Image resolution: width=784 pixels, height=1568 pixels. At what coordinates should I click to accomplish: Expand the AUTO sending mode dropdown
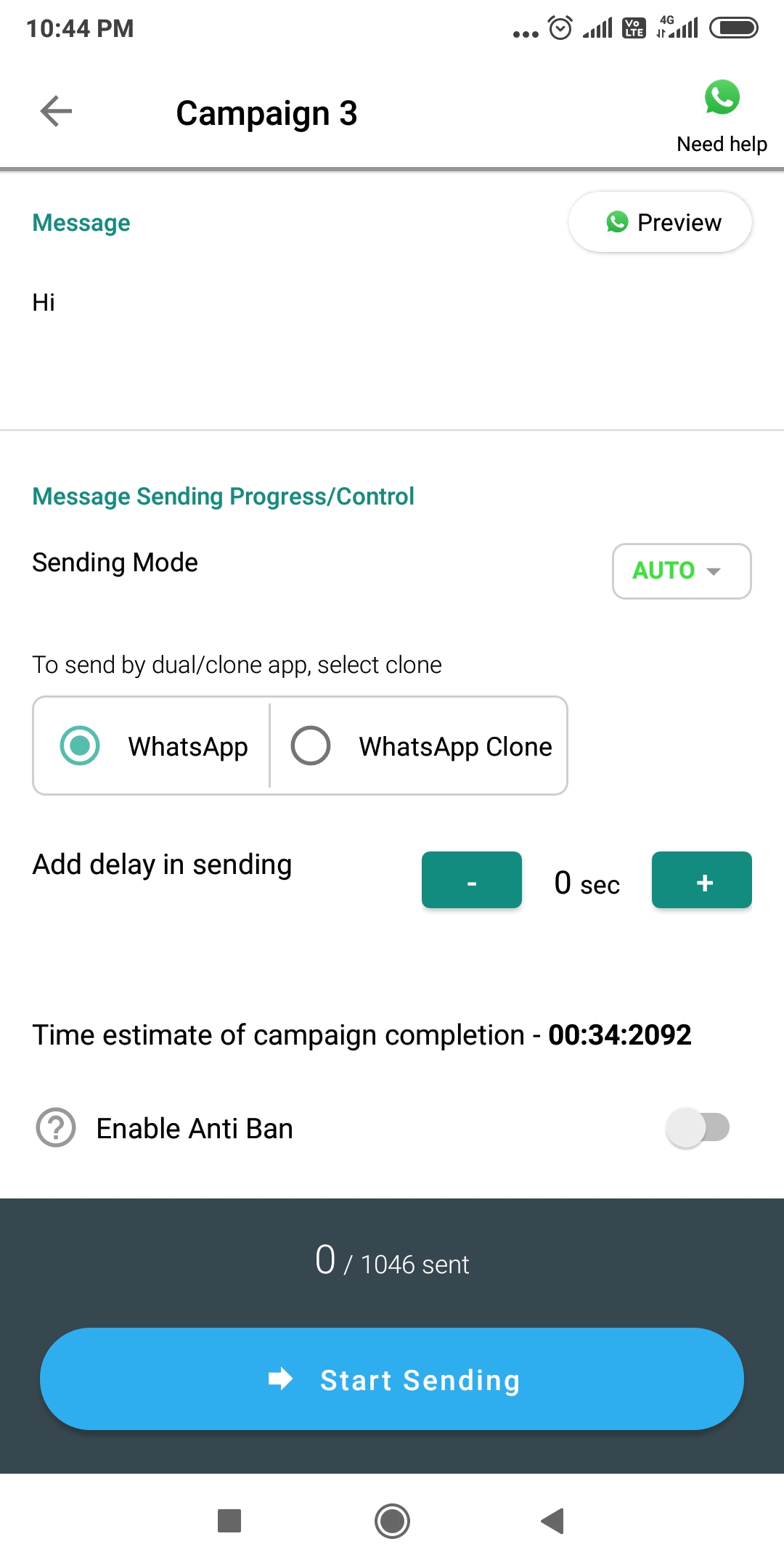click(682, 571)
